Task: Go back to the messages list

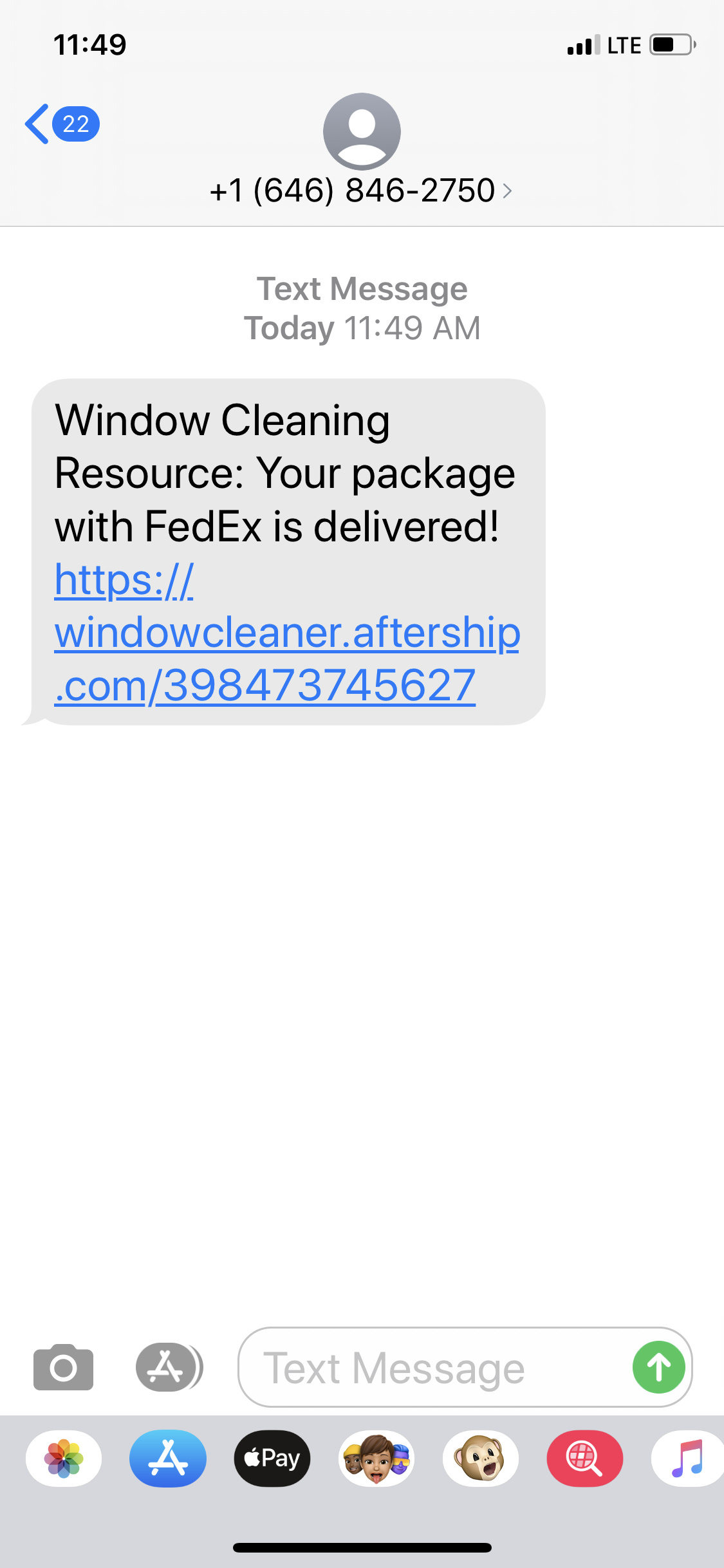Action: 62,124
